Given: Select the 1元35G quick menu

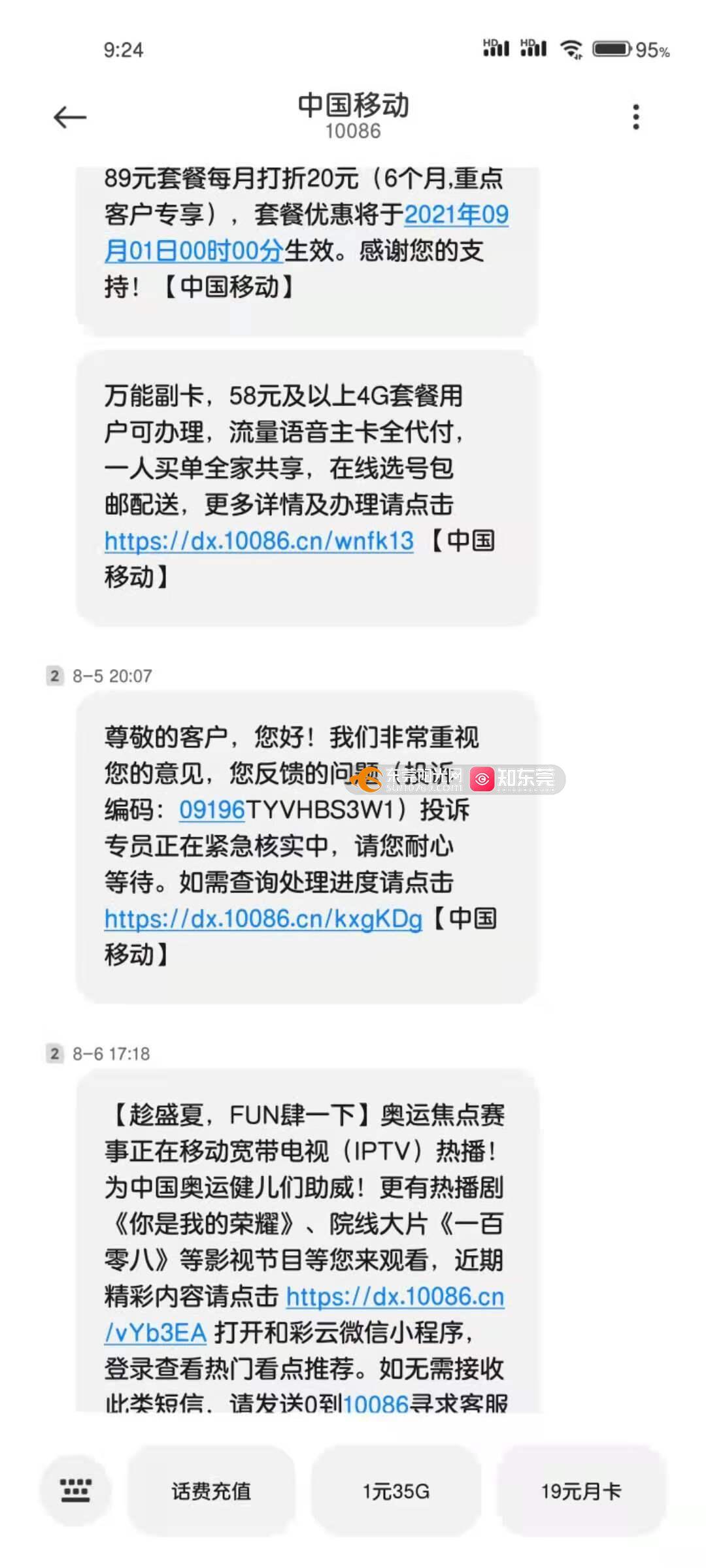Looking at the screenshot, I should (396, 1491).
